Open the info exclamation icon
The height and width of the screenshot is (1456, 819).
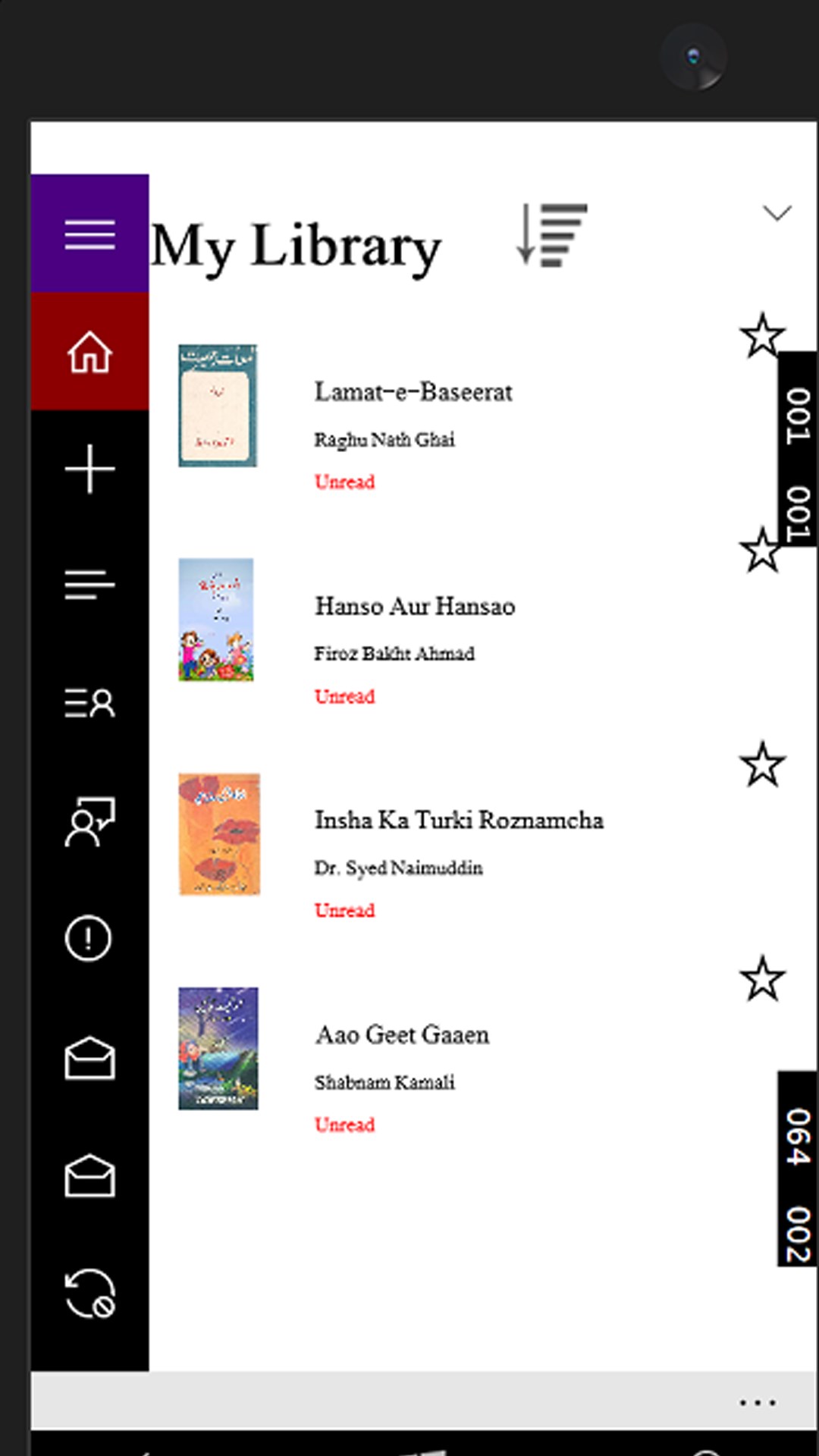pyautogui.click(x=89, y=939)
